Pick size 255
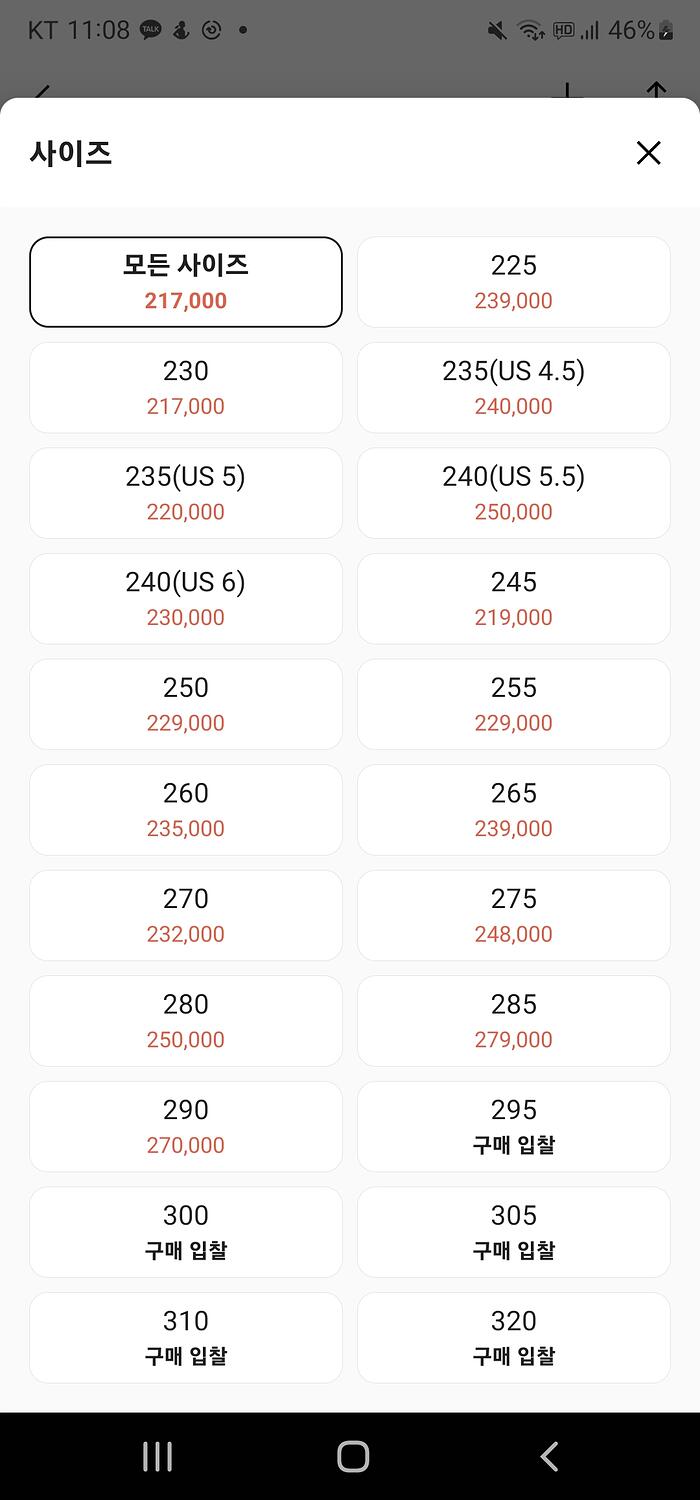 [x=514, y=704]
